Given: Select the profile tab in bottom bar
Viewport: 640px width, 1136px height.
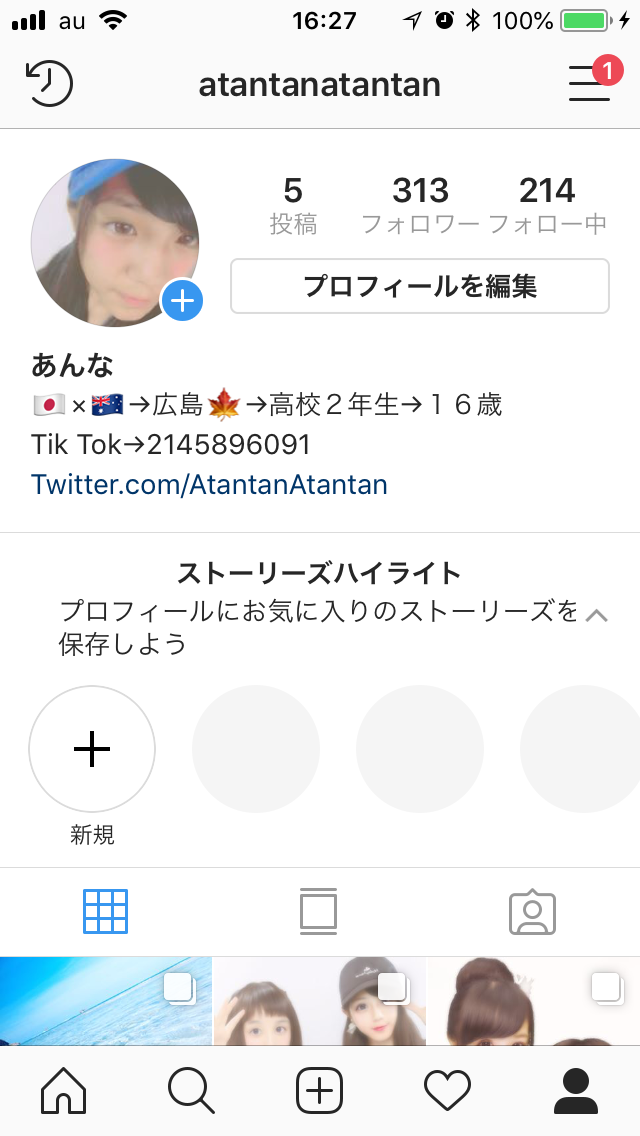Looking at the screenshot, I should 575,1091.
